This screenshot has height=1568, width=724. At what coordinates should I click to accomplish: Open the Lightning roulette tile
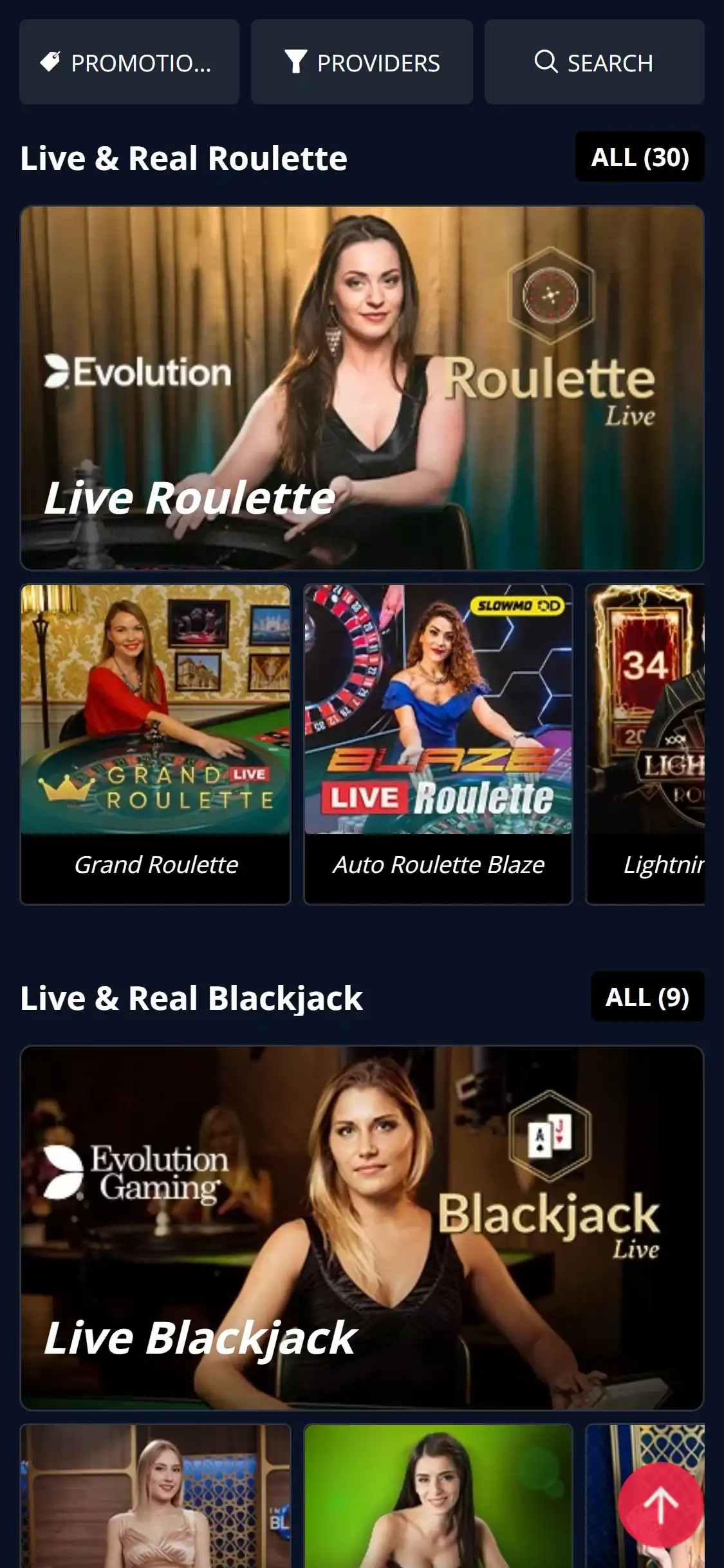(x=646, y=743)
